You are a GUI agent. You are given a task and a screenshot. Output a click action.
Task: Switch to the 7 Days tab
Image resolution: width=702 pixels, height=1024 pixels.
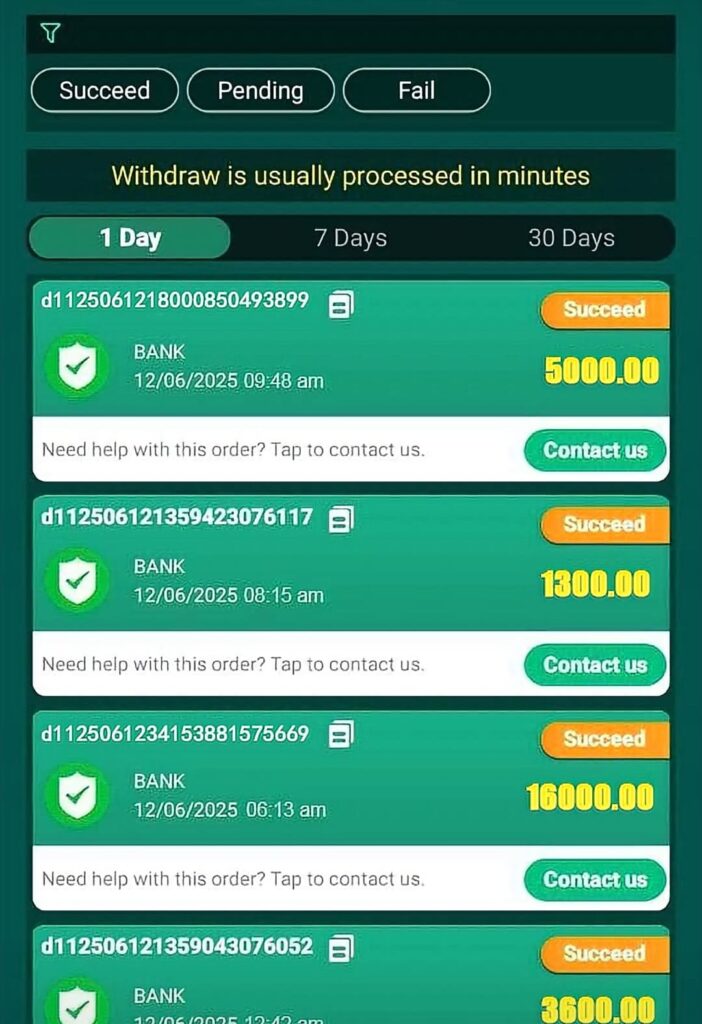(x=350, y=238)
